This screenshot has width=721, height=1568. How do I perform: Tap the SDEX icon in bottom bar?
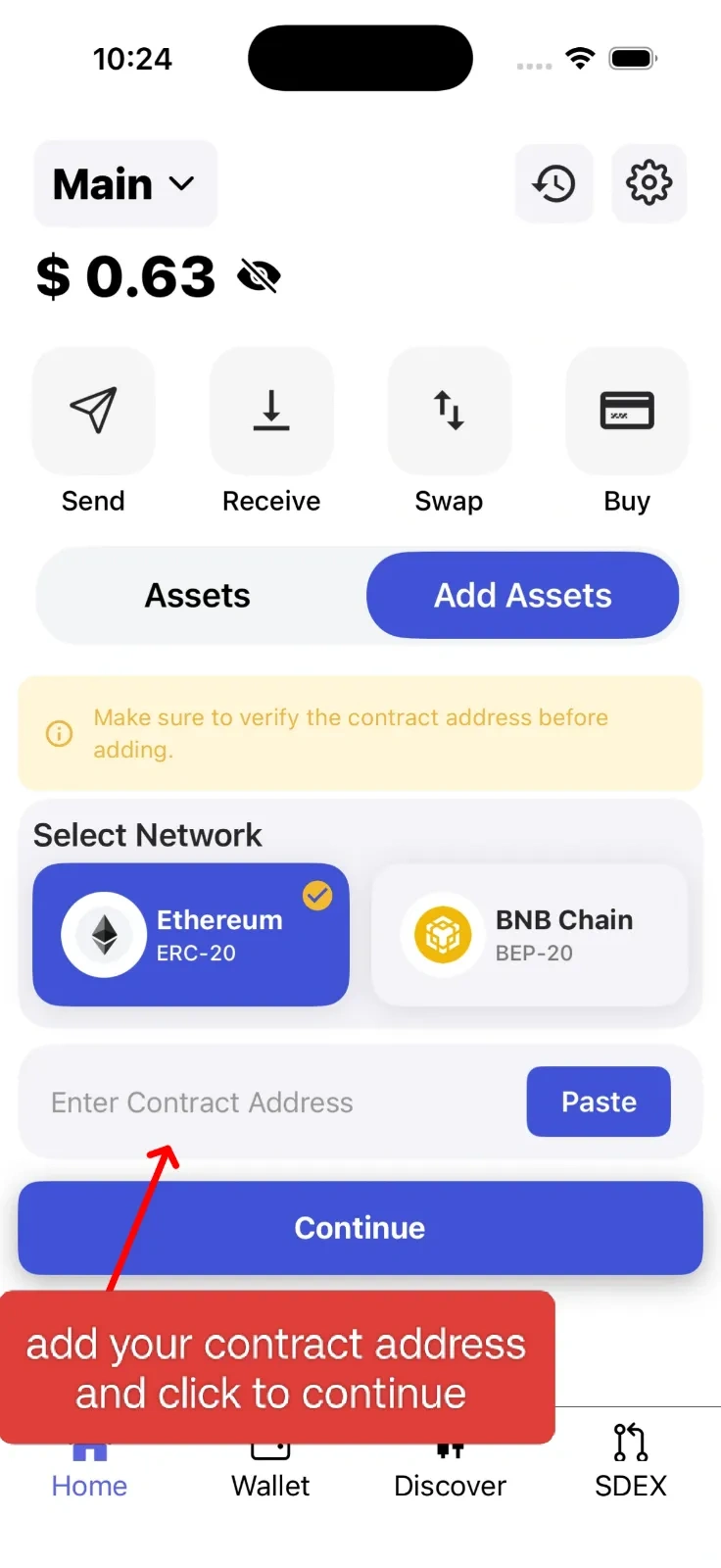point(630,1444)
